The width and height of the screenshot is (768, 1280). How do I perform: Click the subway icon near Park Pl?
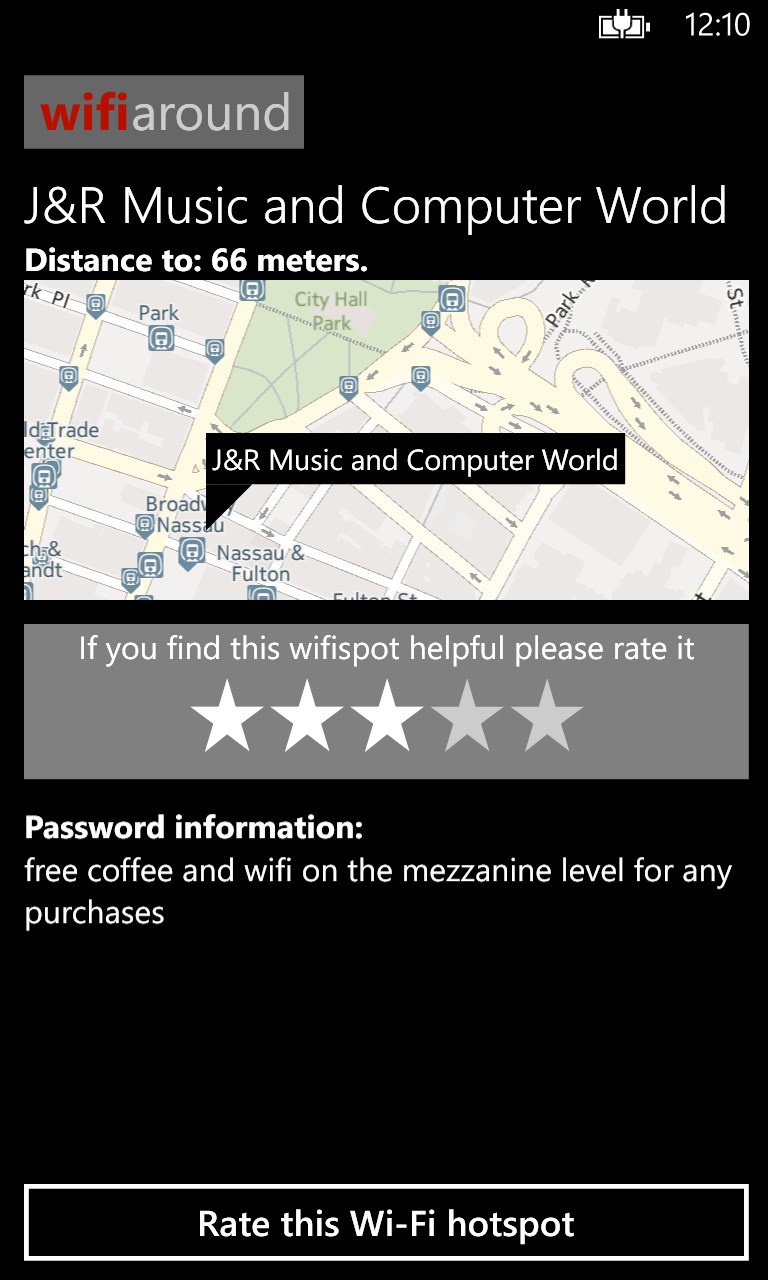tap(96, 302)
